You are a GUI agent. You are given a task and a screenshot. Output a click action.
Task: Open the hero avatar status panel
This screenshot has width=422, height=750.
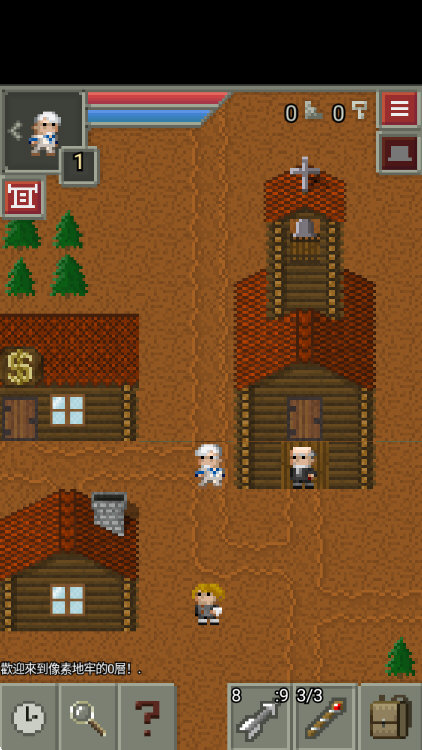pos(43,131)
